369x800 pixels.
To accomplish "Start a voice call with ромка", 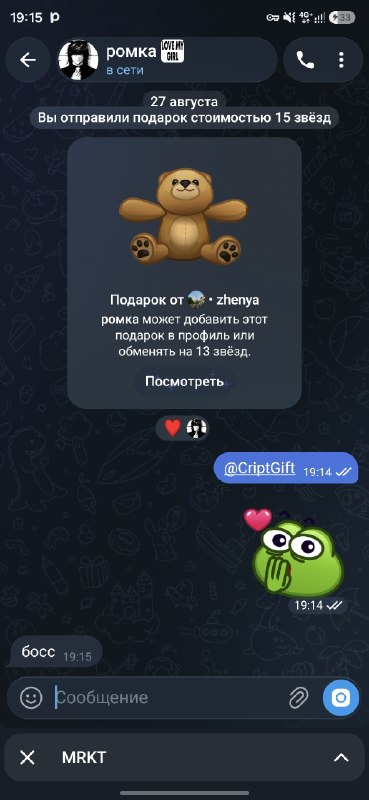I will [305, 61].
